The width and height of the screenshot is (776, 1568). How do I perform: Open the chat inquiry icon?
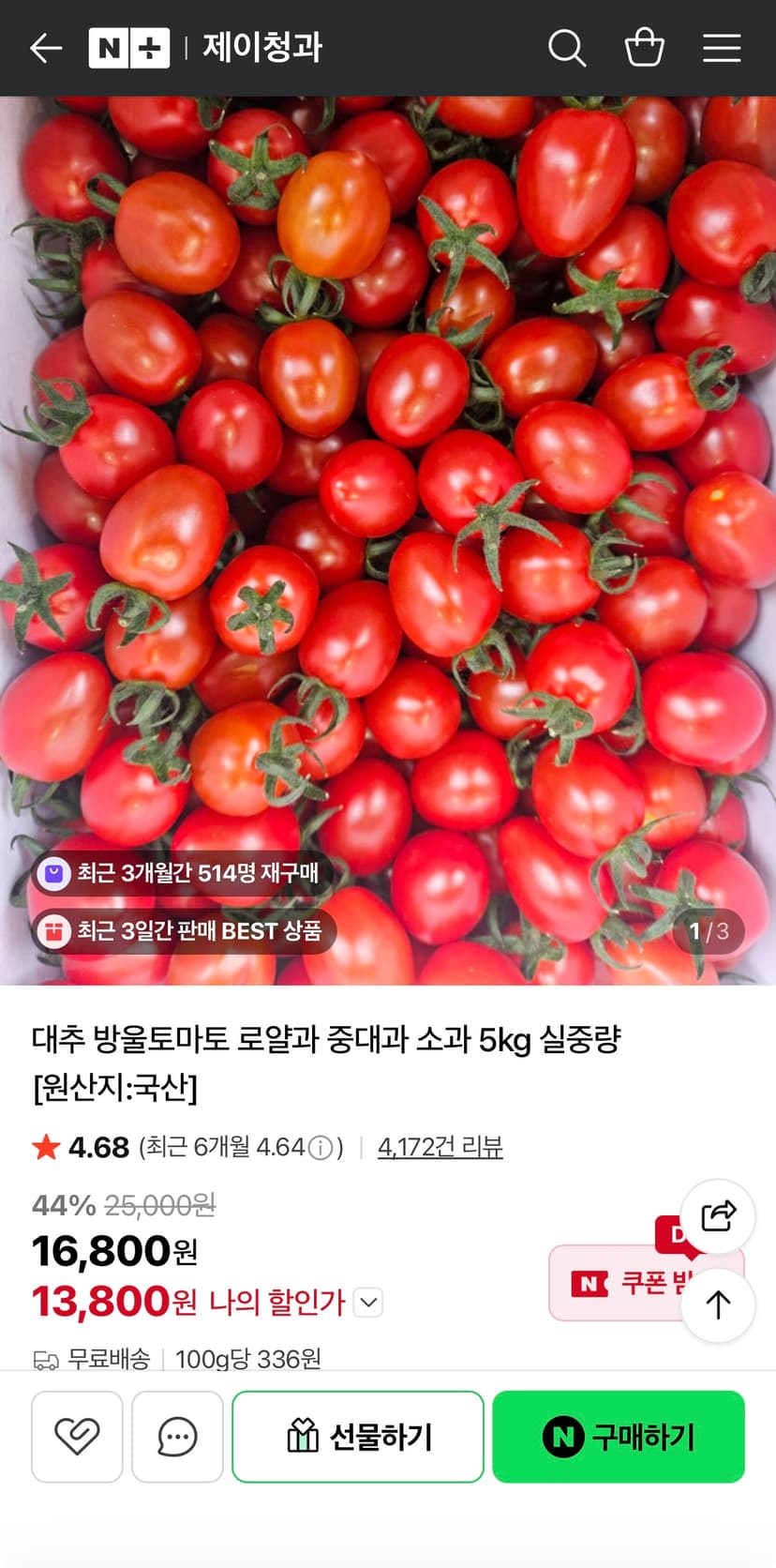click(x=177, y=1437)
